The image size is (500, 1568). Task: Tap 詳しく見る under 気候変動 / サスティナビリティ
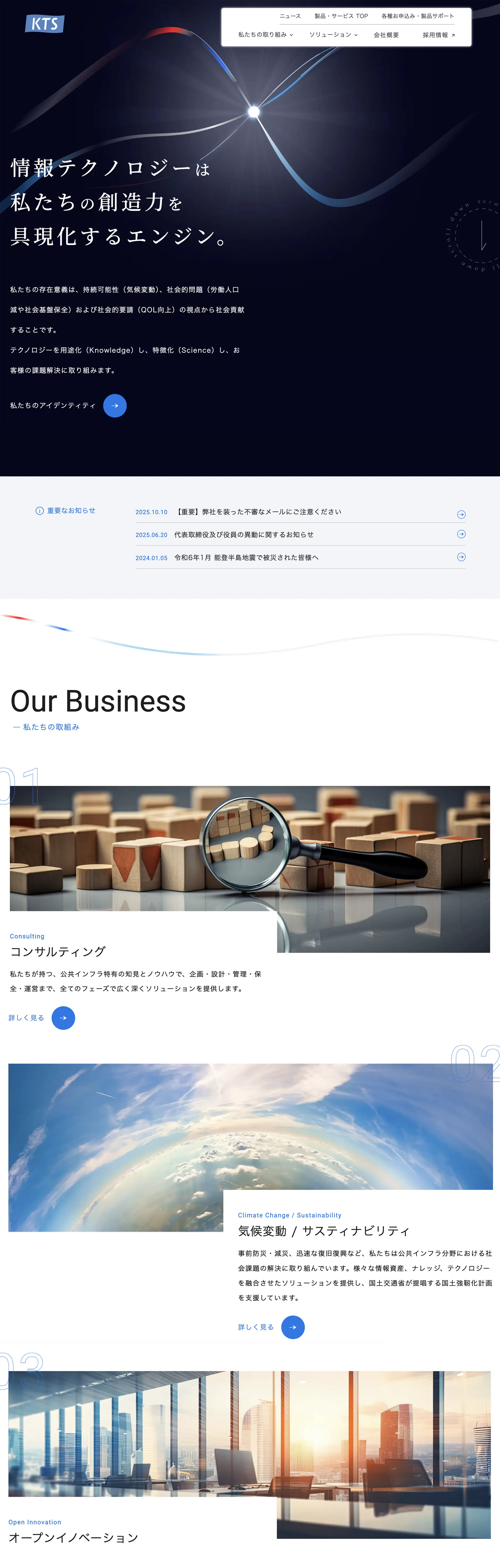click(292, 1327)
